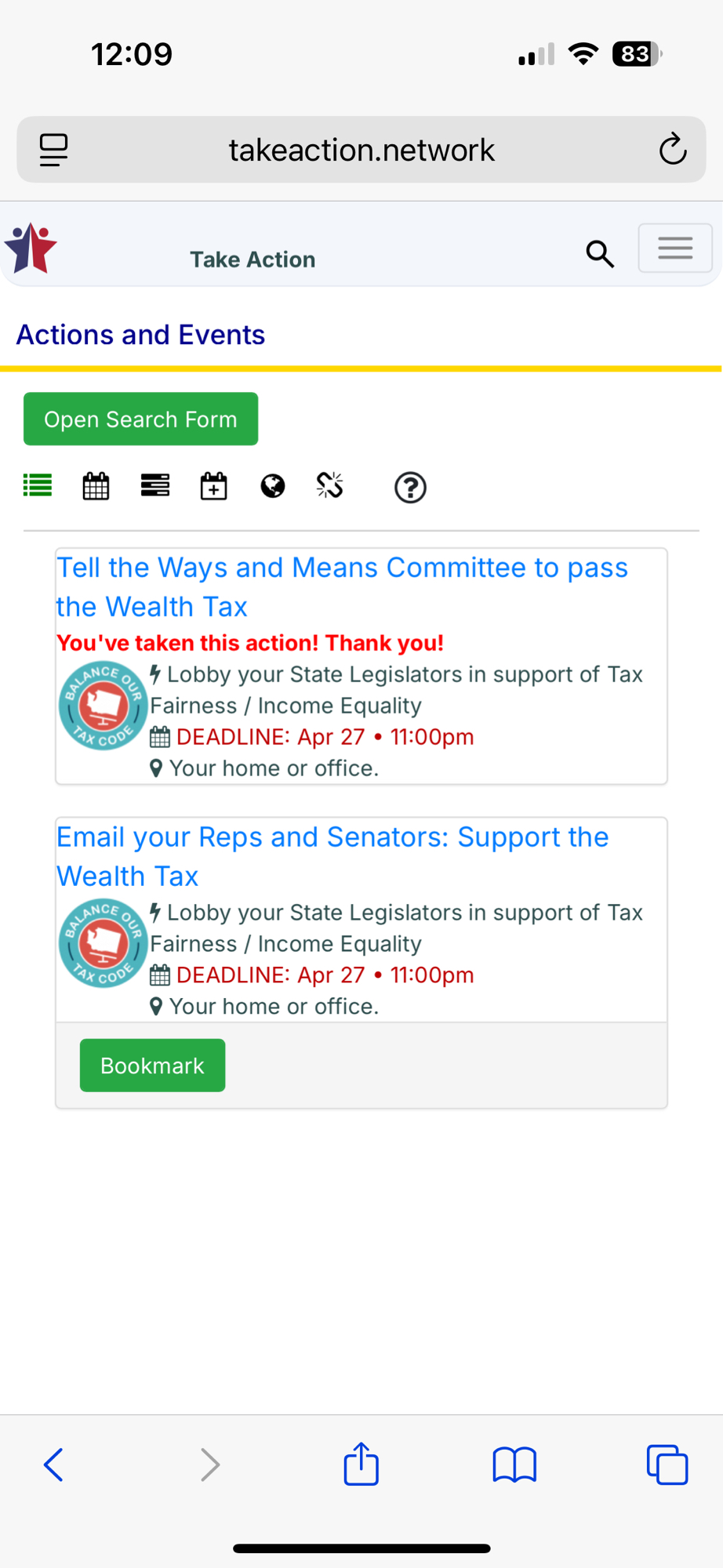Open the takeaction.network address bar
This screenshot has width=723, height=1568.
pyautogui.click(x=361, y=150)
